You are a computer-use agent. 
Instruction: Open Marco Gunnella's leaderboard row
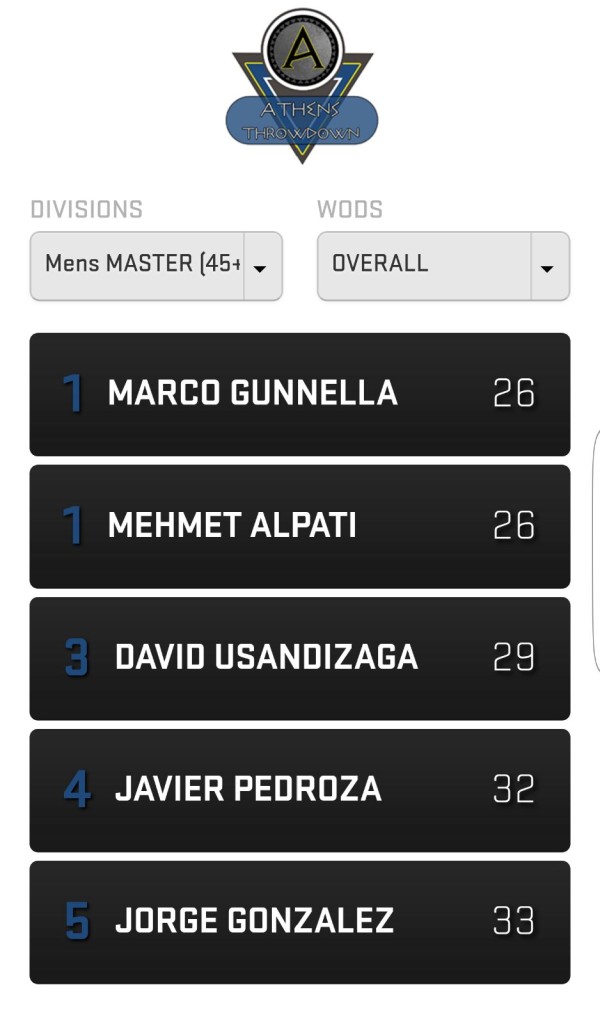point(300,394)
